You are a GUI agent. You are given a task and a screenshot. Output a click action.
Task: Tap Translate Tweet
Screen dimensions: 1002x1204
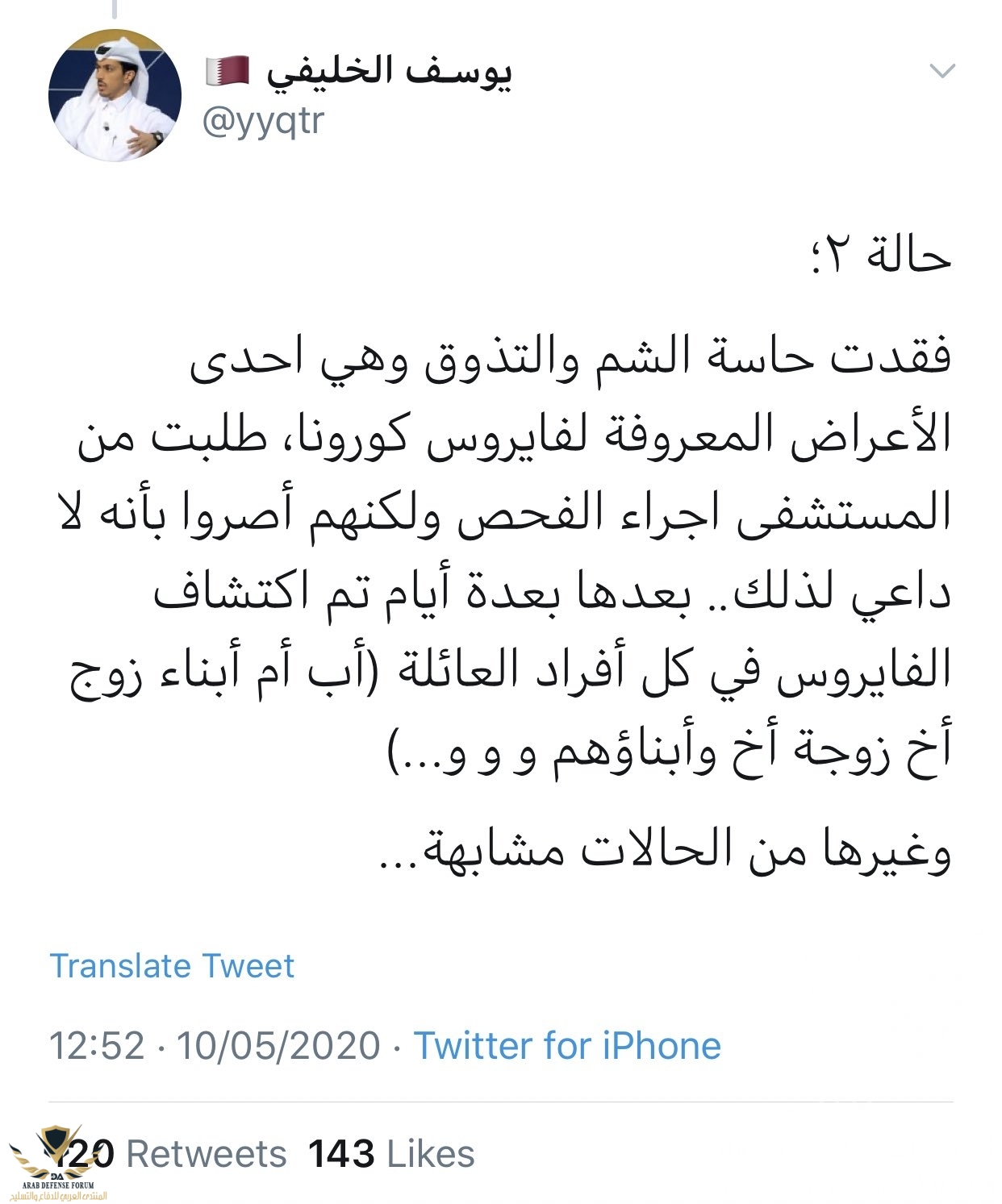(172, 965)
